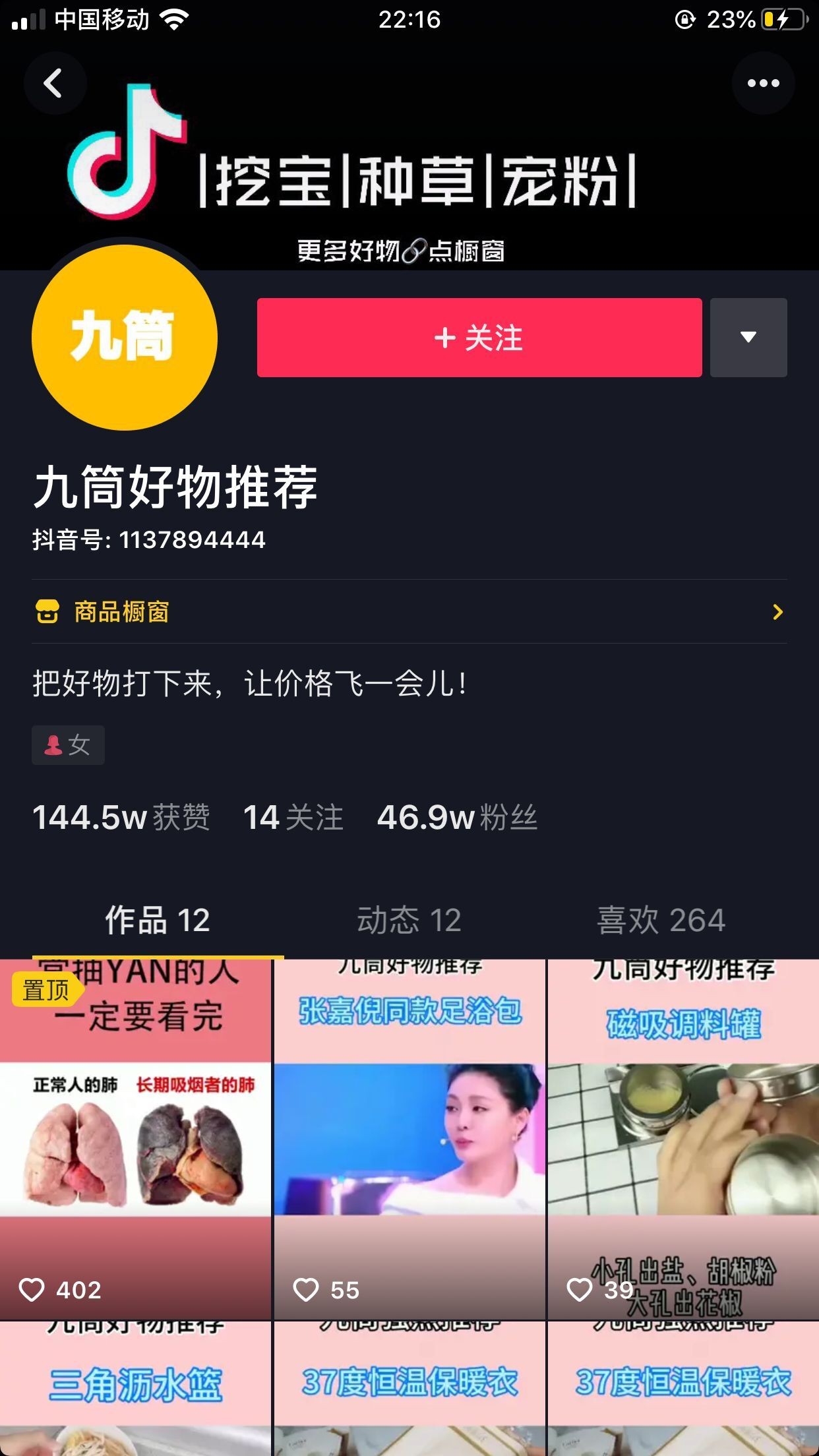Open the three-dot overflow menu

point(763,83)
